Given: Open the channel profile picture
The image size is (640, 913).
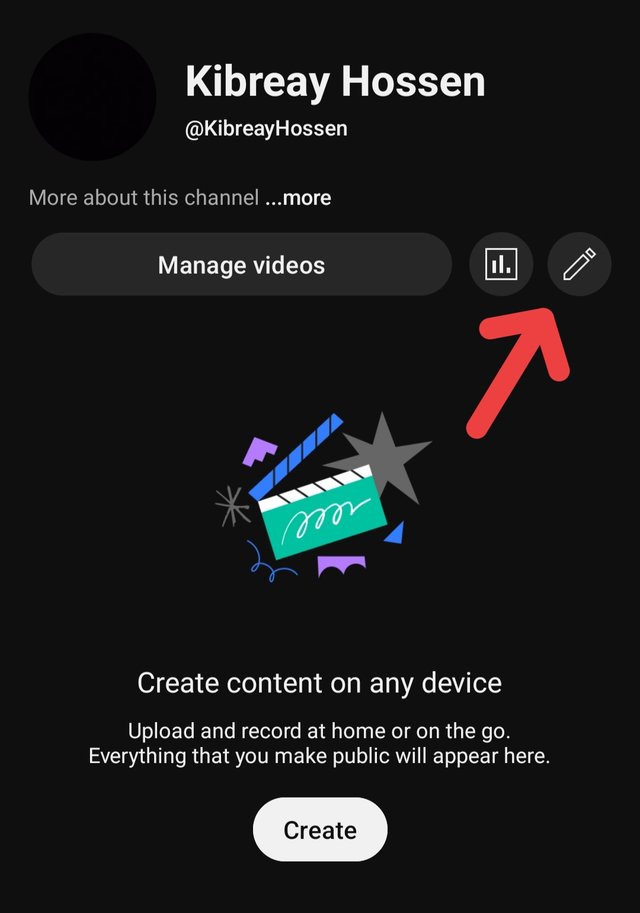Looking at the screenshot, I should 92,96.
